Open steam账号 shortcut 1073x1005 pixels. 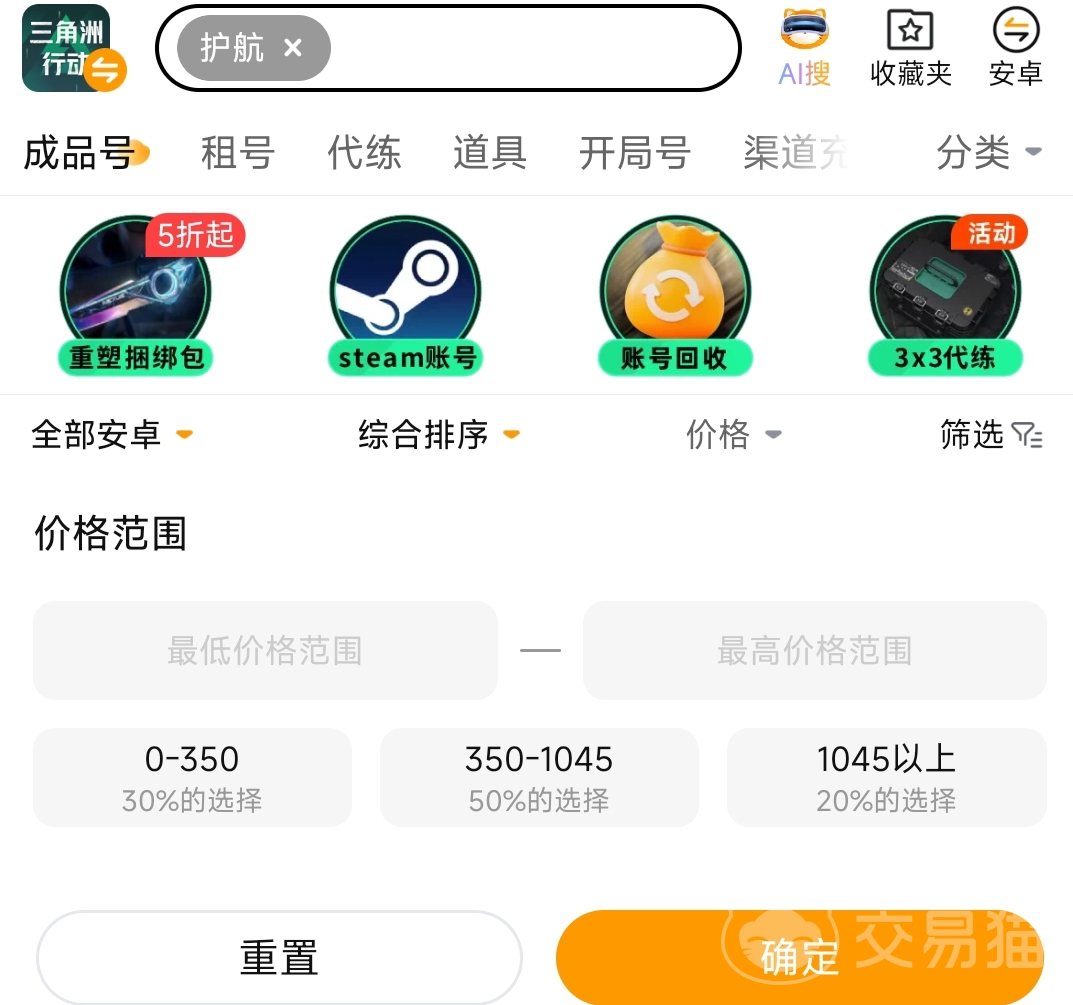pyautogui.click(x=406, y=296)
